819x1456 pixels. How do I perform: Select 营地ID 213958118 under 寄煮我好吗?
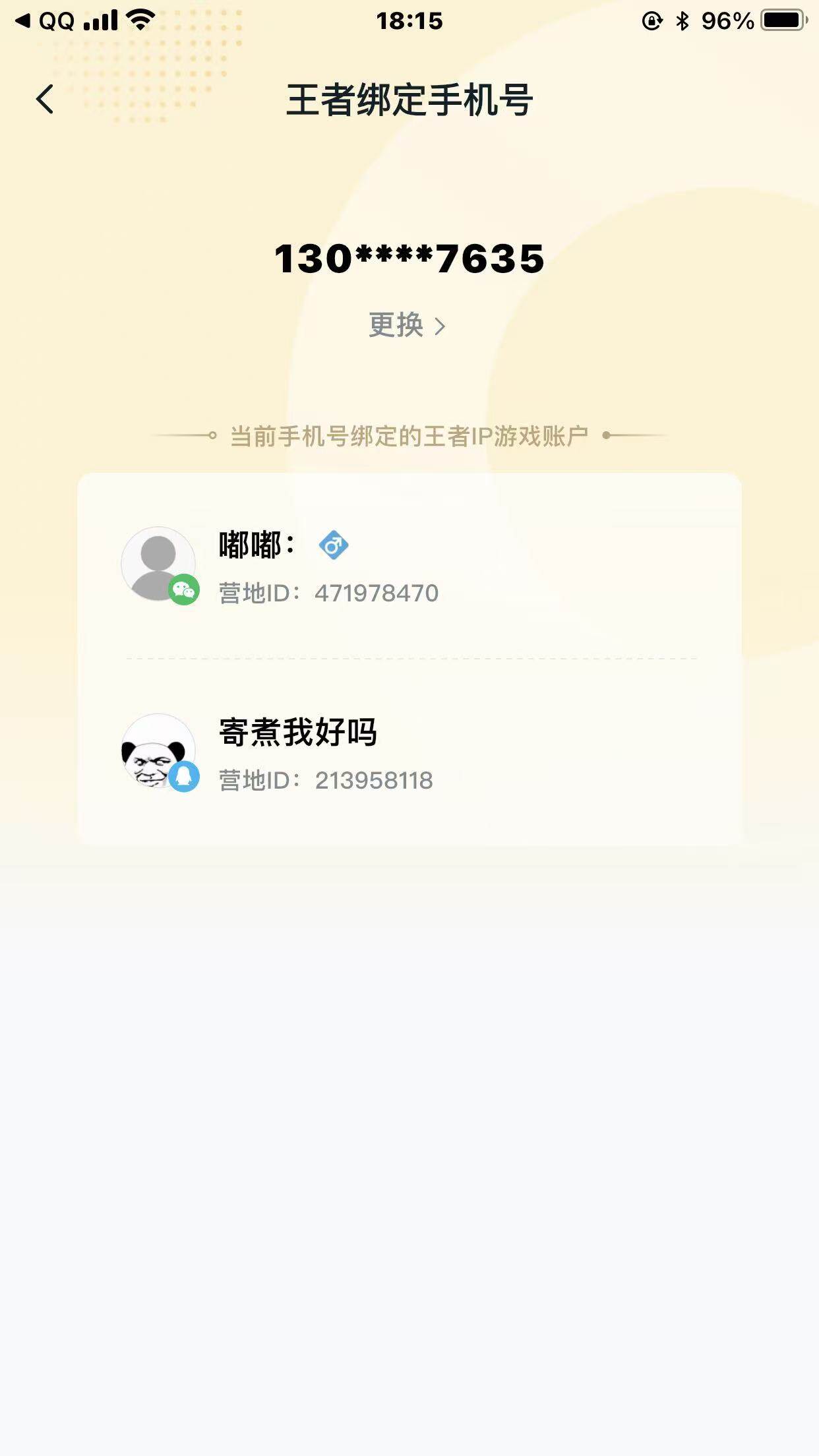click(x=326, y=780)
